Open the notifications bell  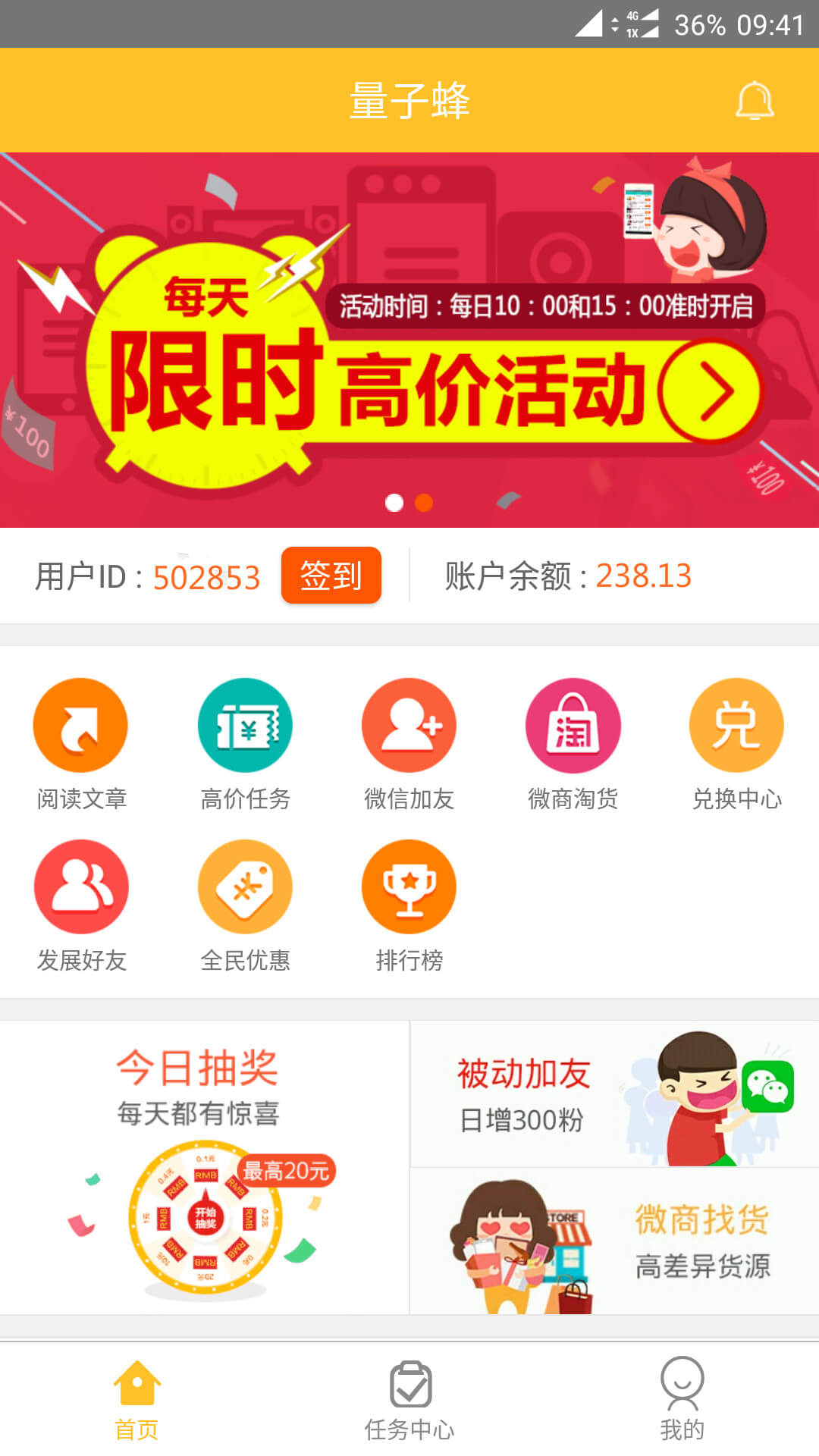point(755,101)
